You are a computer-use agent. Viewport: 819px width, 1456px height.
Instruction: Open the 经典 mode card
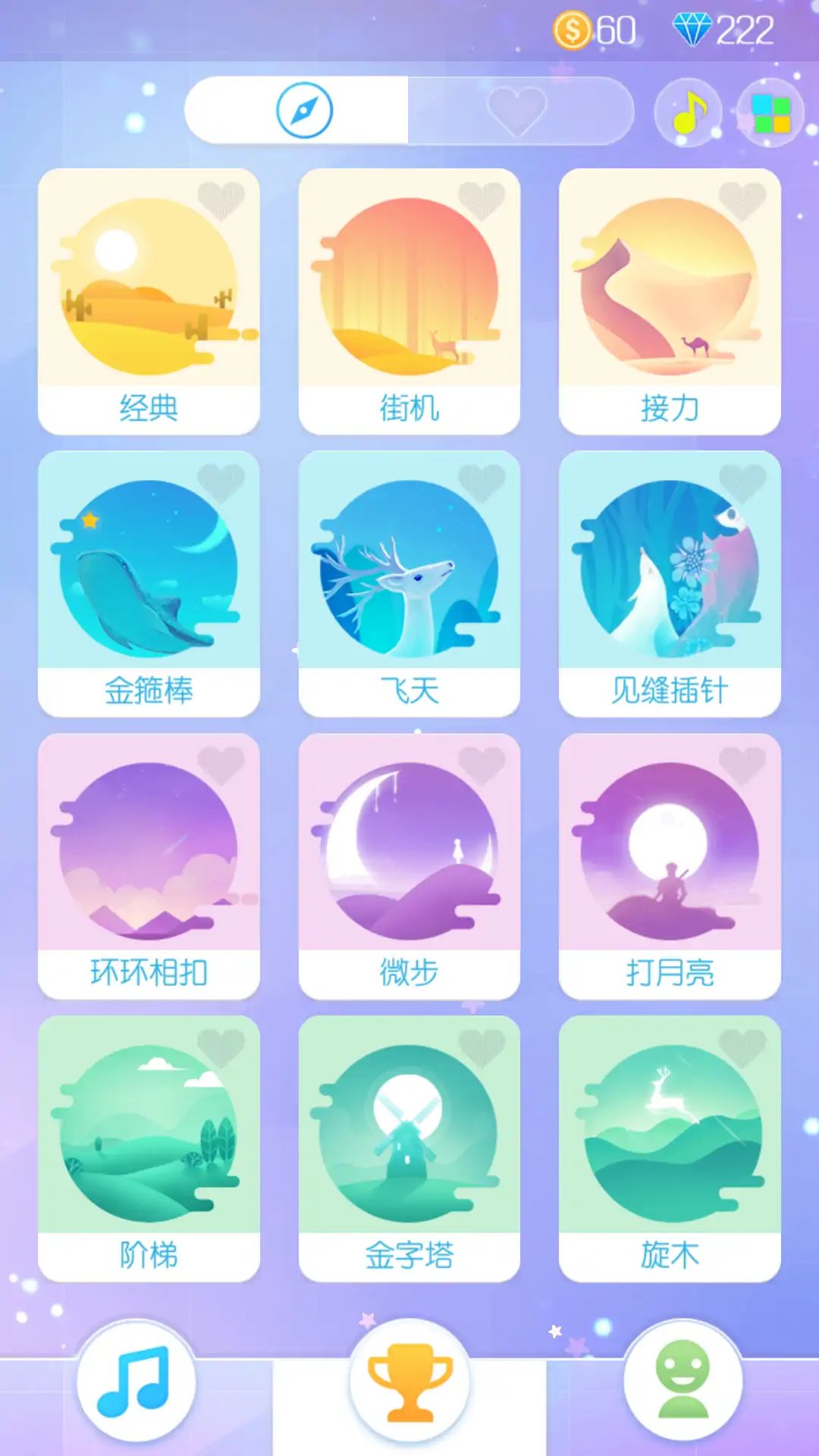149,300
